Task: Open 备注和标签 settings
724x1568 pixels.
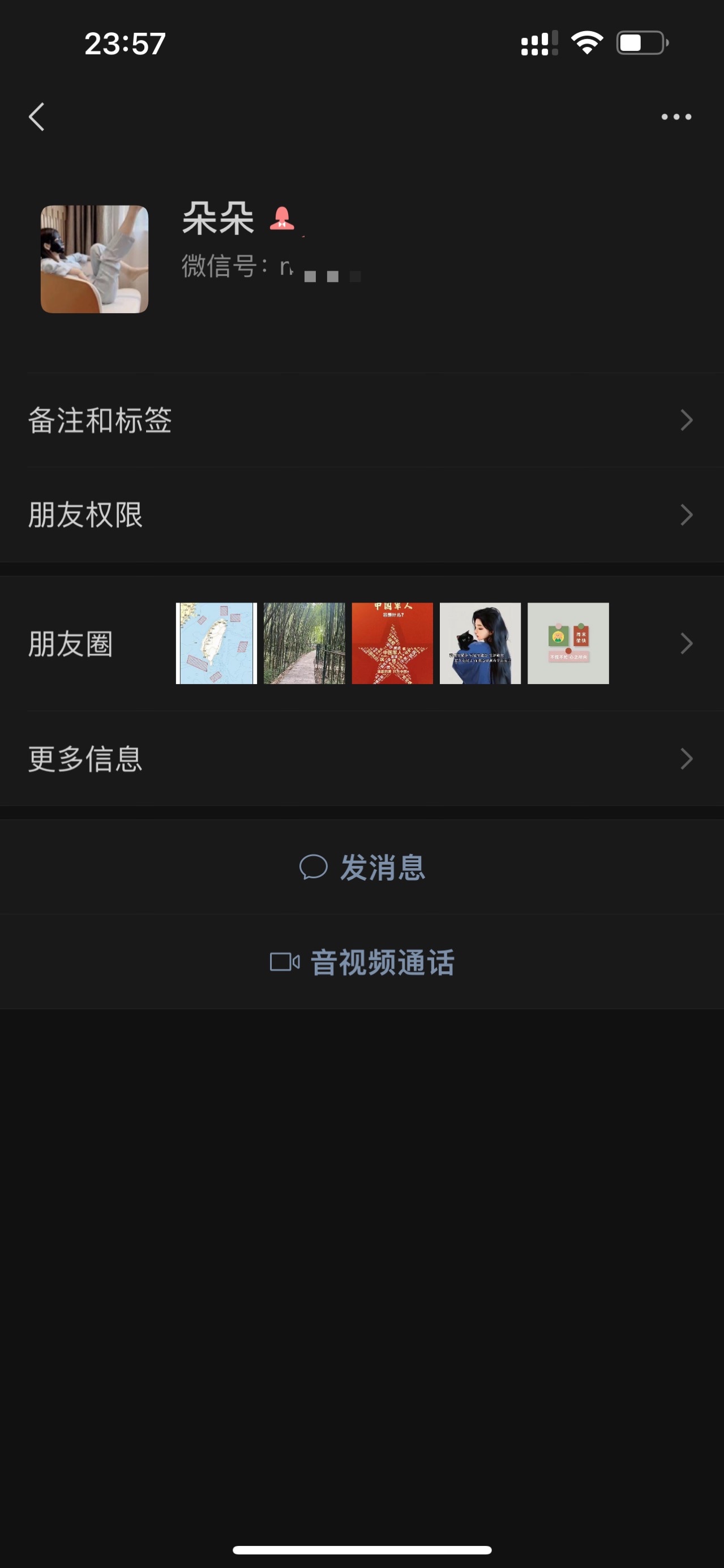Action: (x=361, y=420)
